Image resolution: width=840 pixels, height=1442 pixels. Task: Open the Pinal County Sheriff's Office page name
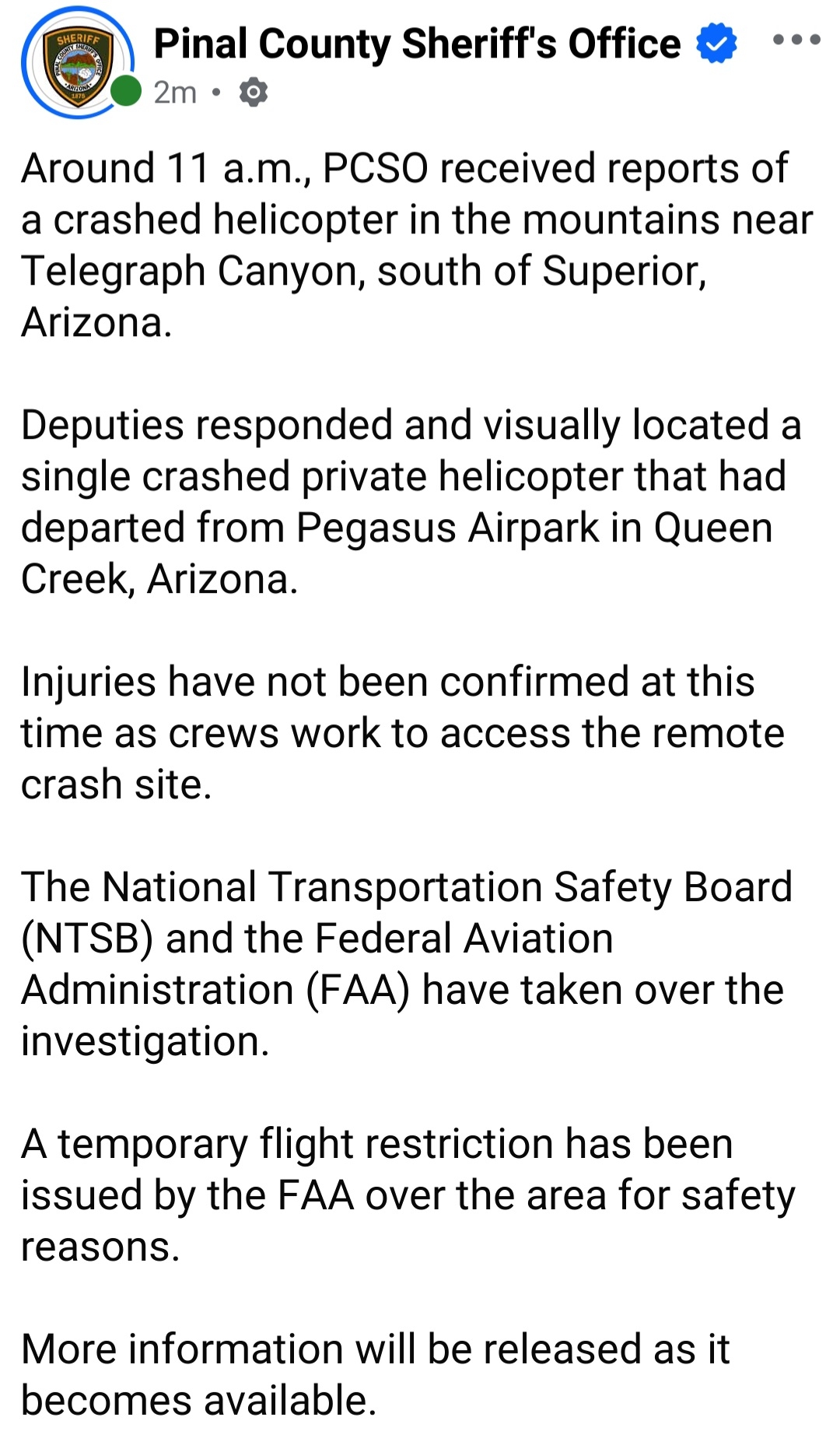[x=417, y=43]
